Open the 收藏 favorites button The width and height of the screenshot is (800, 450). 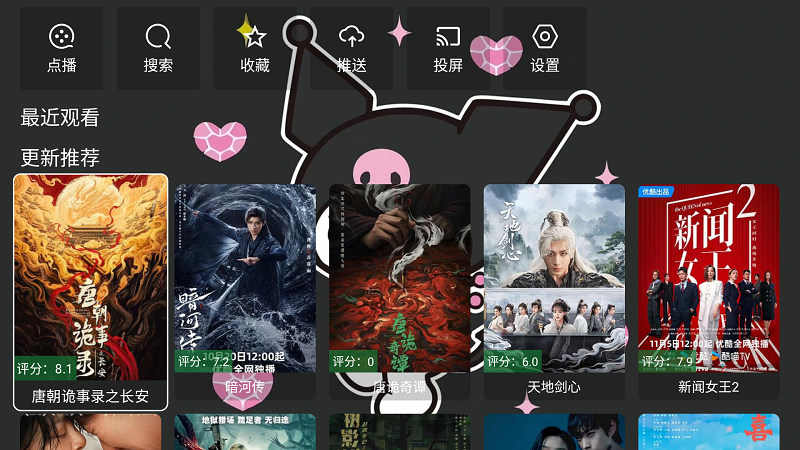(x=255, y=49)
